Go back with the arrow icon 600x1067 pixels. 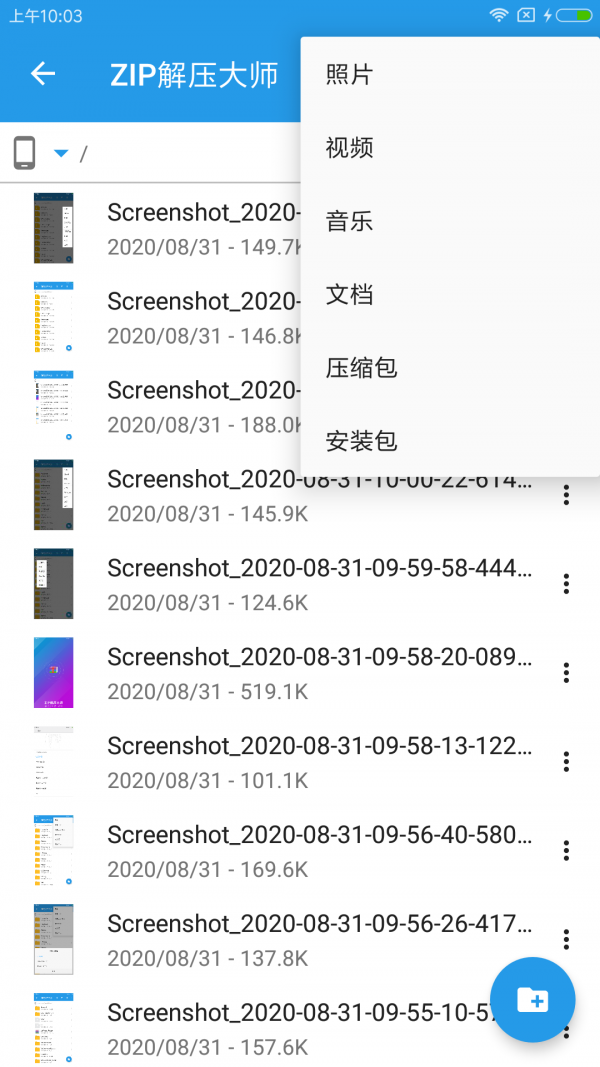pos(43,74)
